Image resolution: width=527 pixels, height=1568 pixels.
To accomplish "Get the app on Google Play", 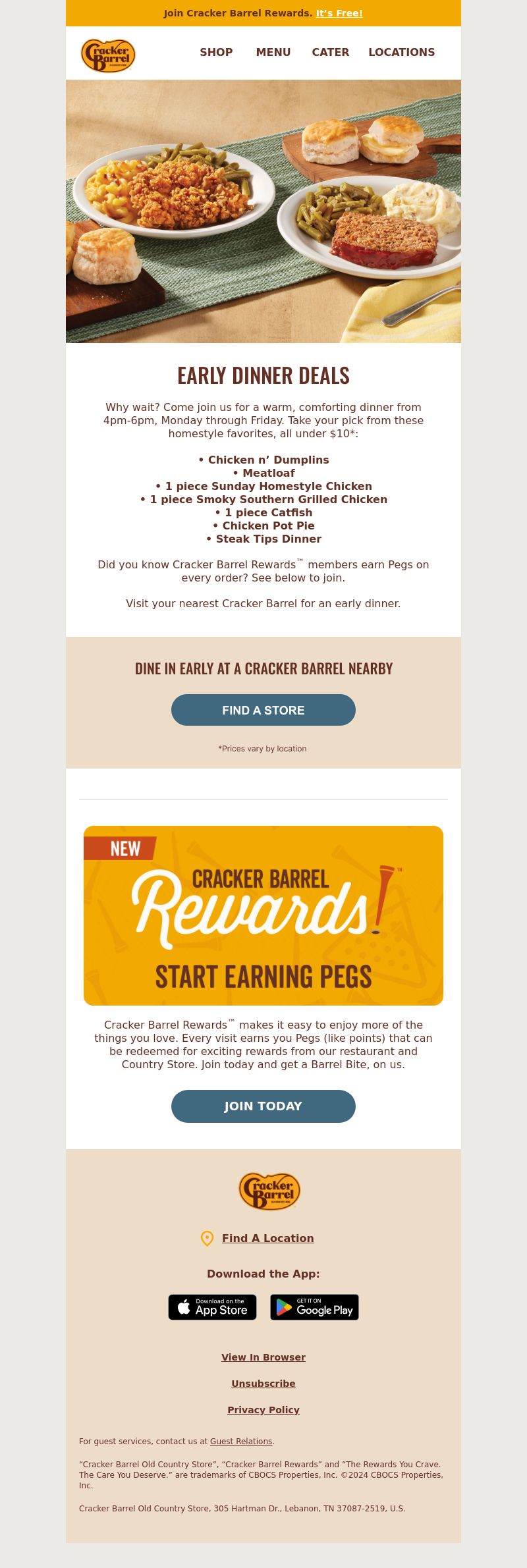I will pos(314,1307).
